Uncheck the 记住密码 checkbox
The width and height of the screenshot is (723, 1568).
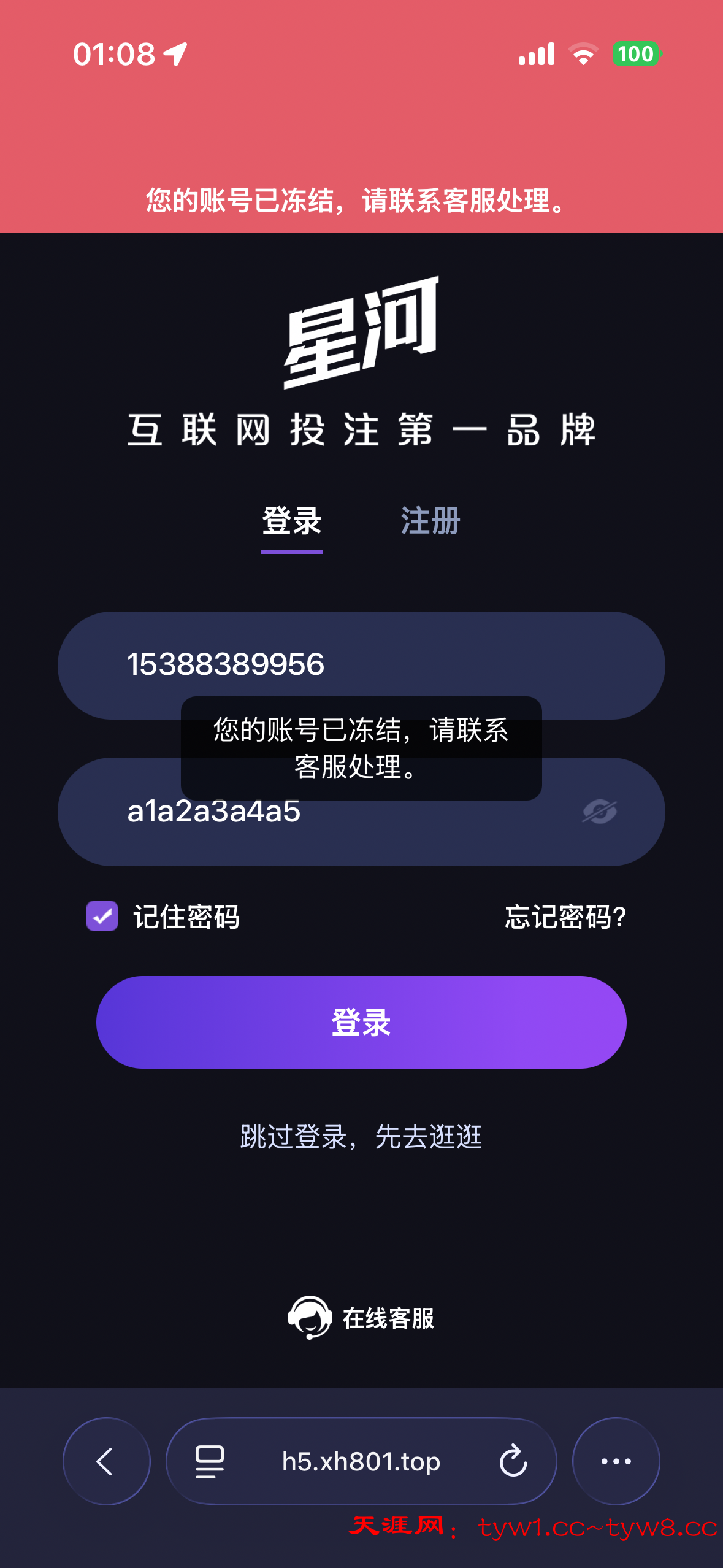tap(102, 916)
